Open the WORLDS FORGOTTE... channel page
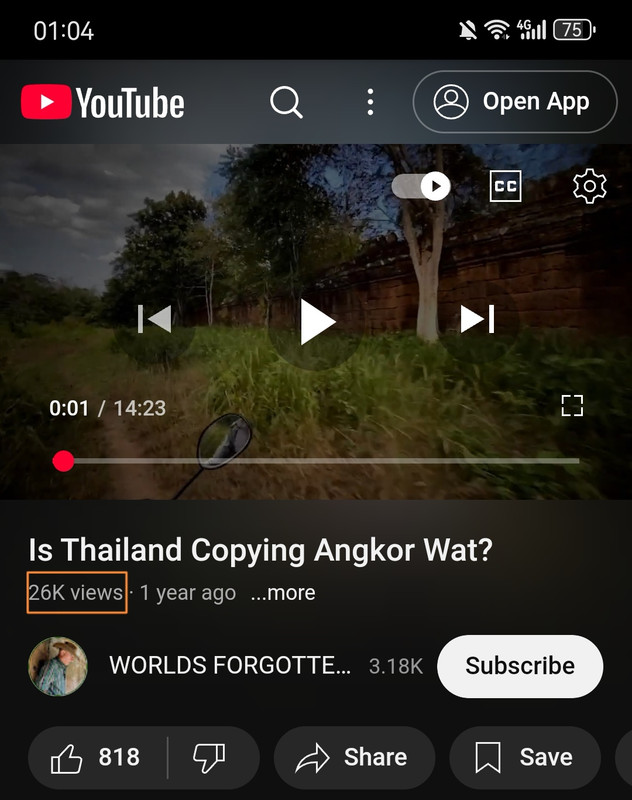 [x=229, y=666]
